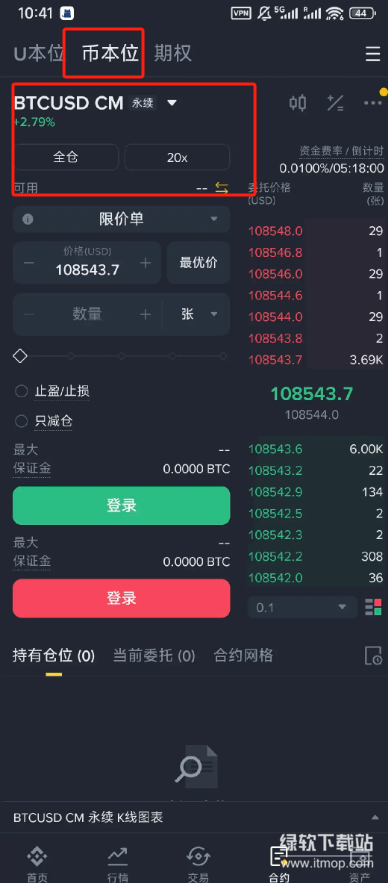Tap the green 登录 button
This screenshot has width=388, height=883.
122,506
